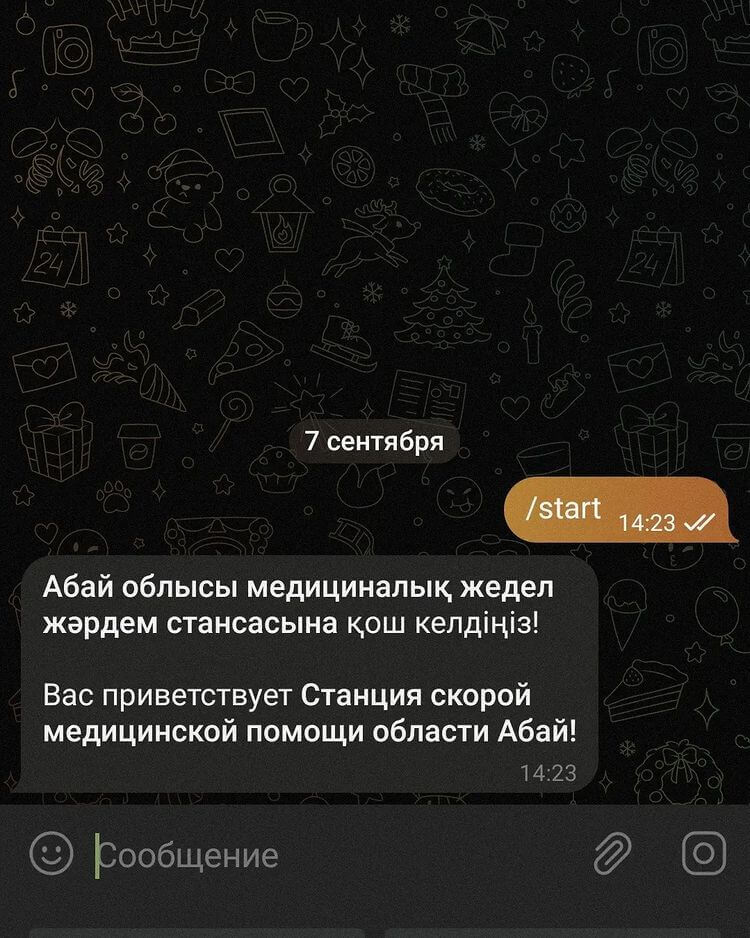Attach a file with the paperclip
The width and height of the screenshot is (750, 938).
pyautogui.click(x=612, y=854)
